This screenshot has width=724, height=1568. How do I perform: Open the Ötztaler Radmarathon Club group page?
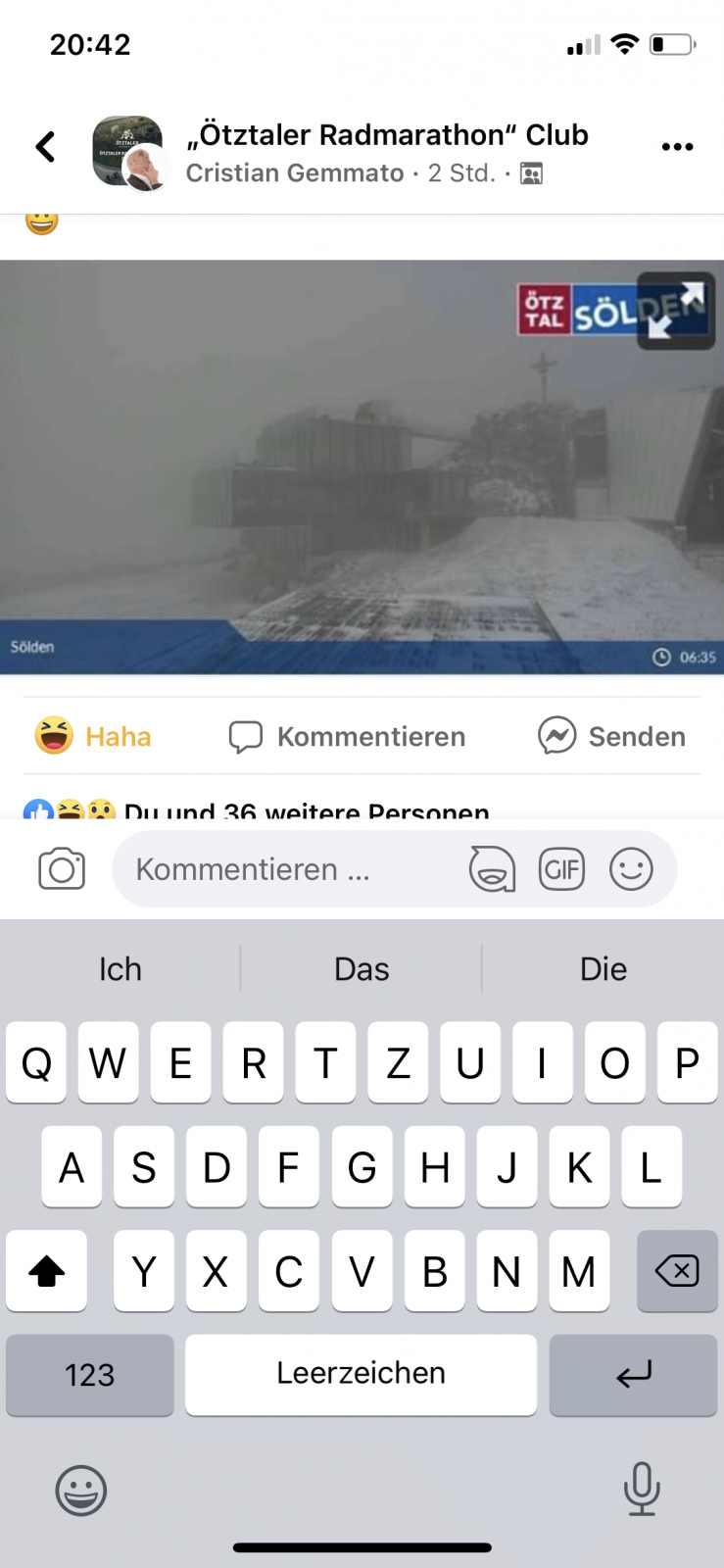click(388, 135)
